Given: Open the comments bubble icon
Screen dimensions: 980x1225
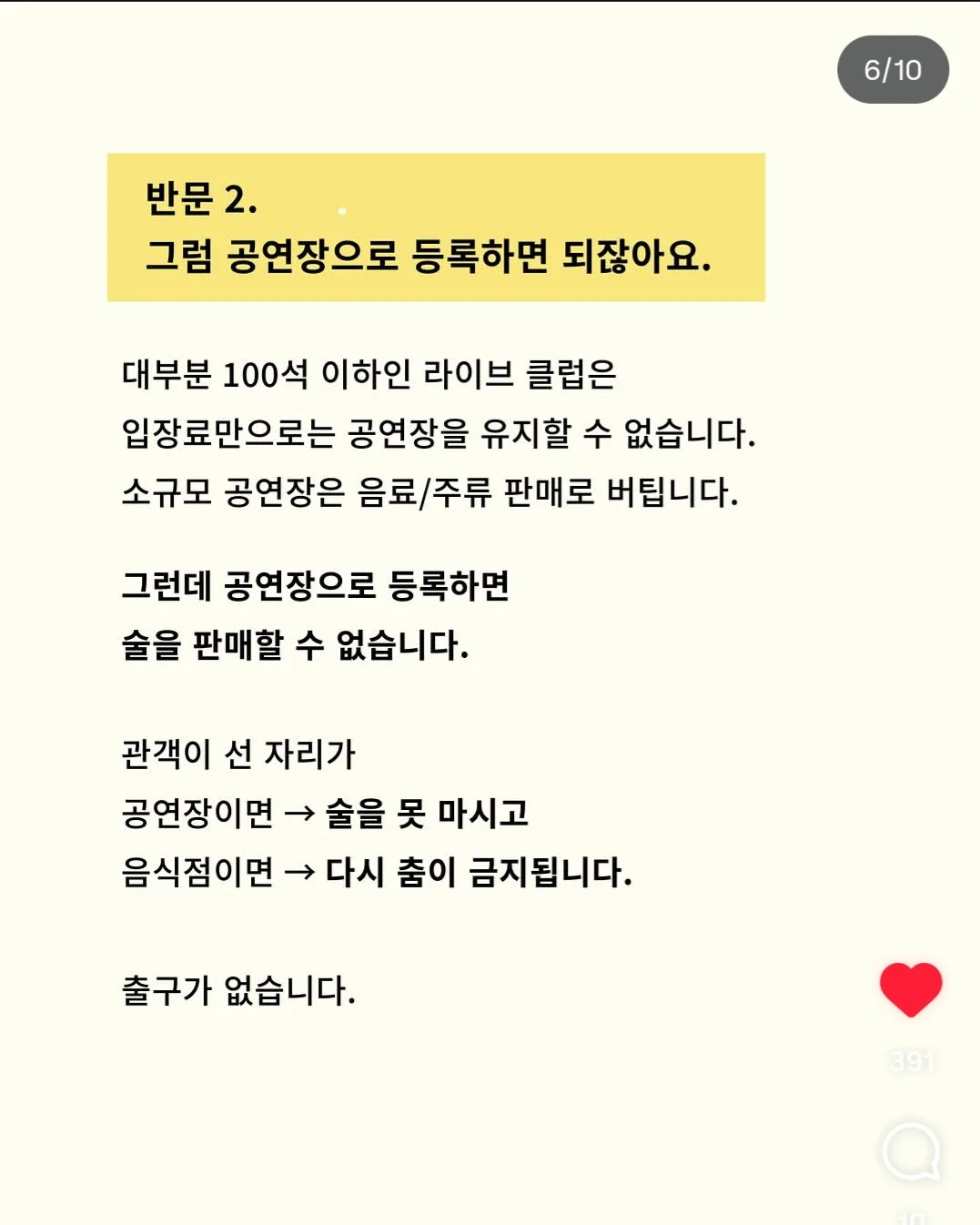Looking at the screenshot, I should pos(911,1152).
